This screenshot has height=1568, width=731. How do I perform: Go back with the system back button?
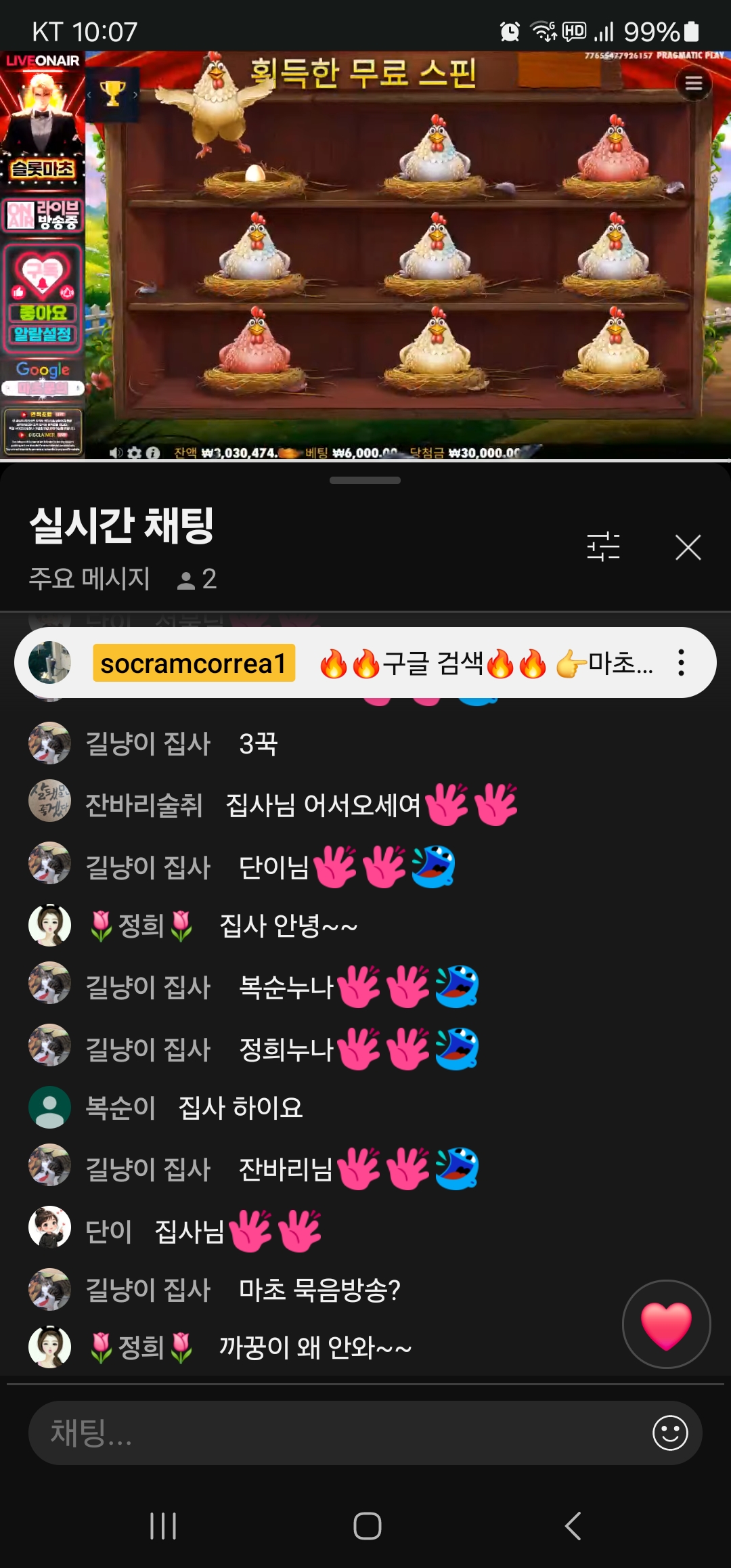click(x=573, y=1526)
